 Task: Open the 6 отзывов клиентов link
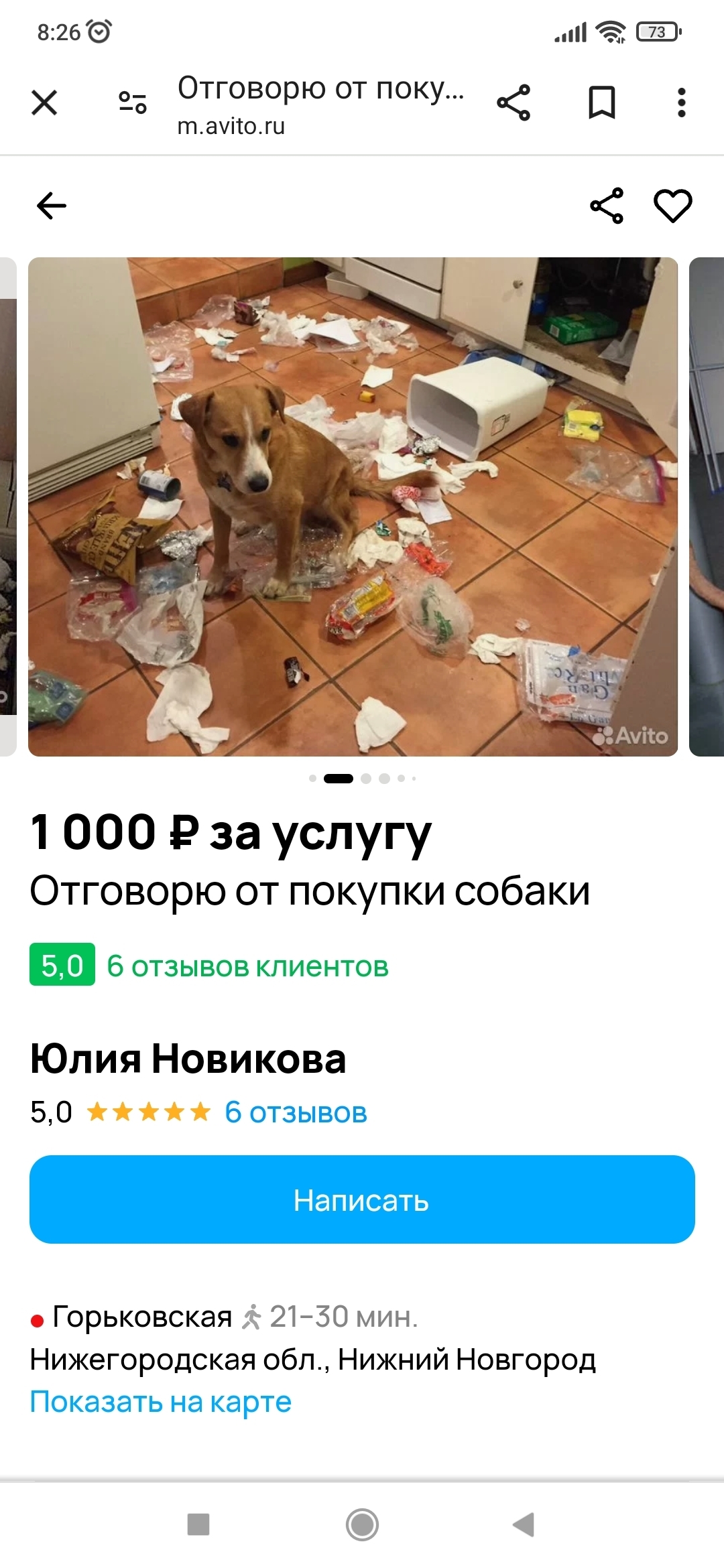tap(247, 966)
